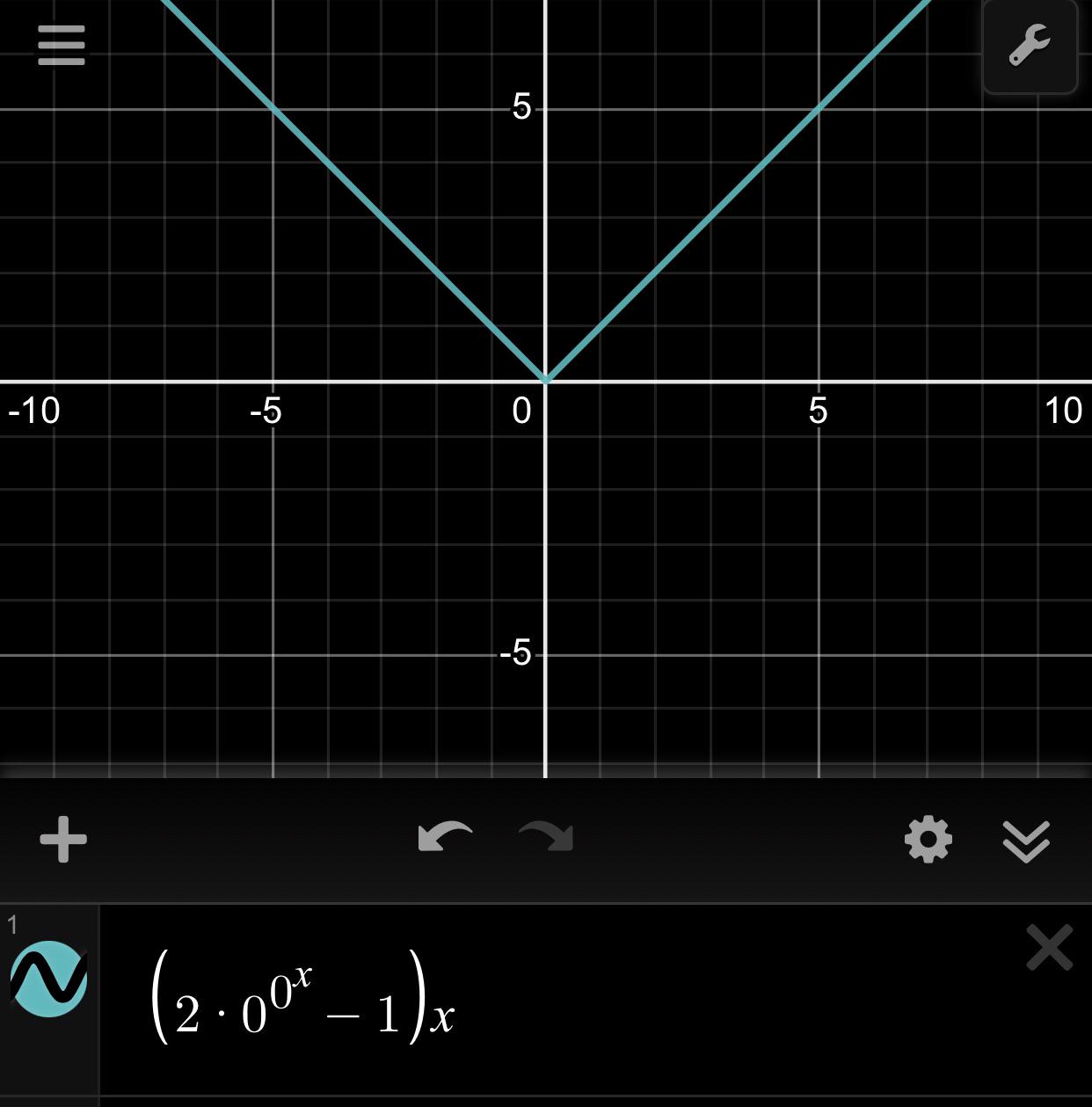Delete expression 1
Screen dimensions: 1092x1107
[x=1049, y=947]
